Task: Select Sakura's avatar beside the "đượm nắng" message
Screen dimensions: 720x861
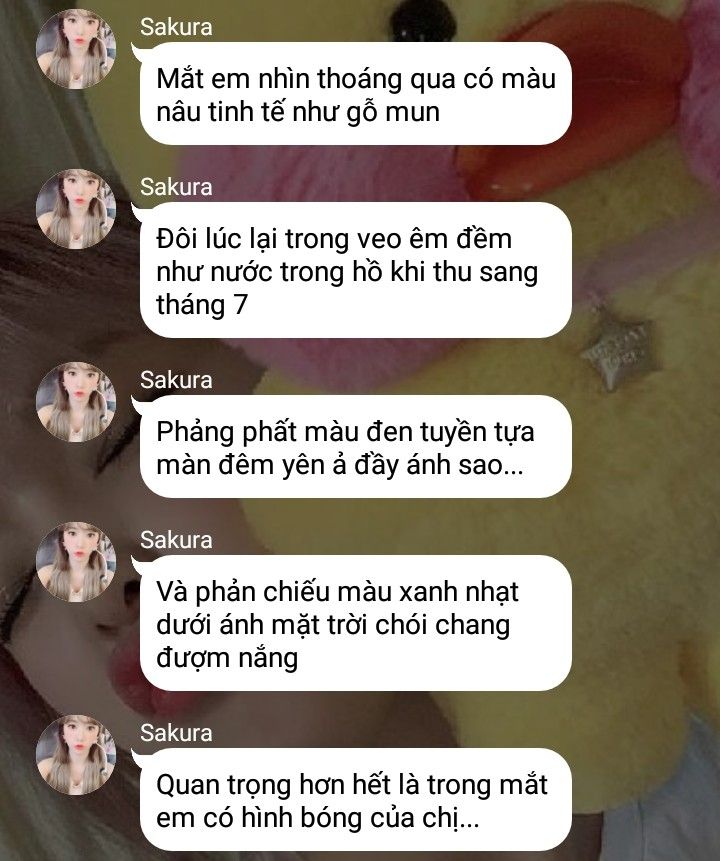Action: [76, 562]
